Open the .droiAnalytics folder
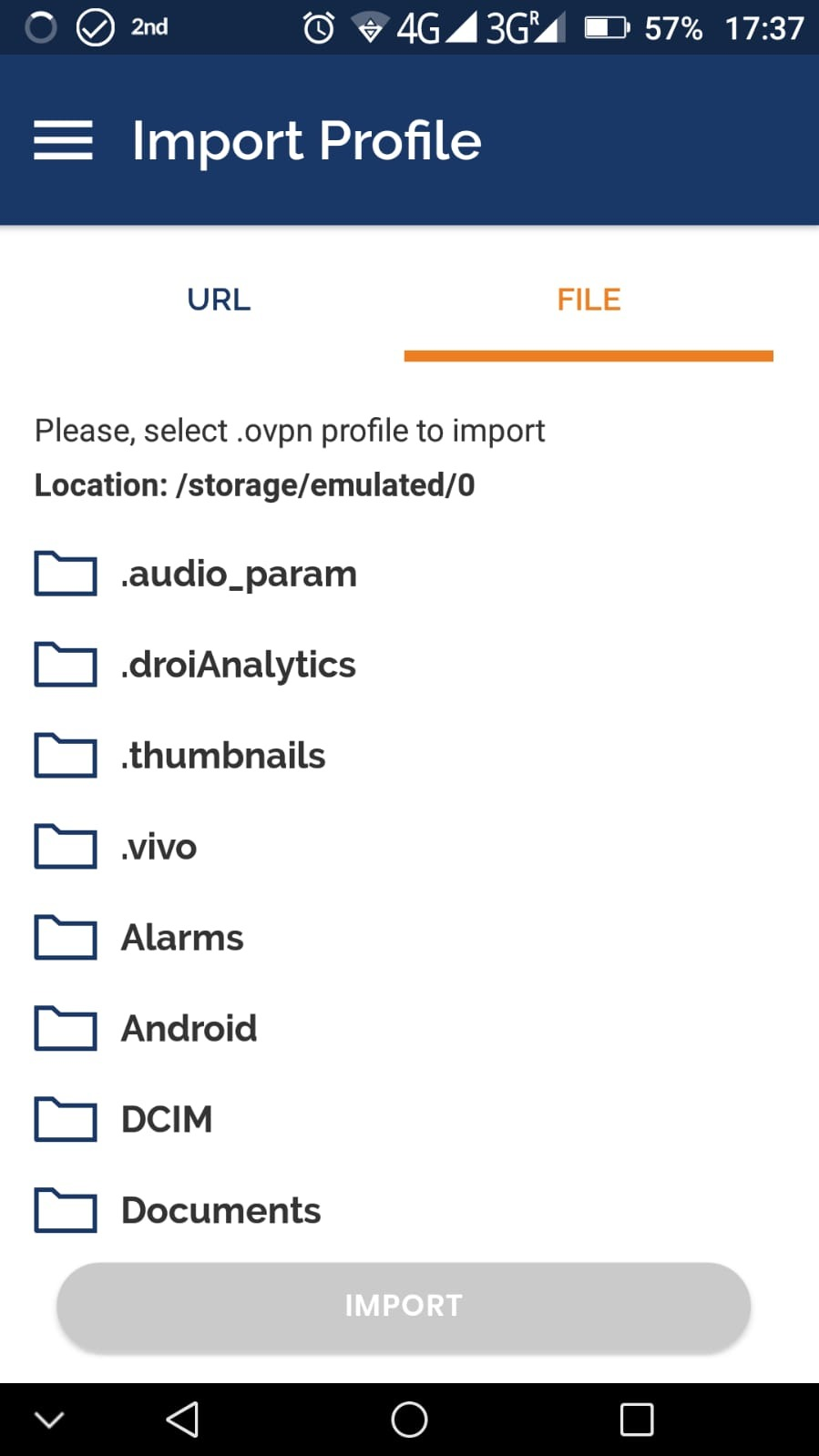Image resolution: width=819 pixels, height=1456 pixels. coord(238,665)
